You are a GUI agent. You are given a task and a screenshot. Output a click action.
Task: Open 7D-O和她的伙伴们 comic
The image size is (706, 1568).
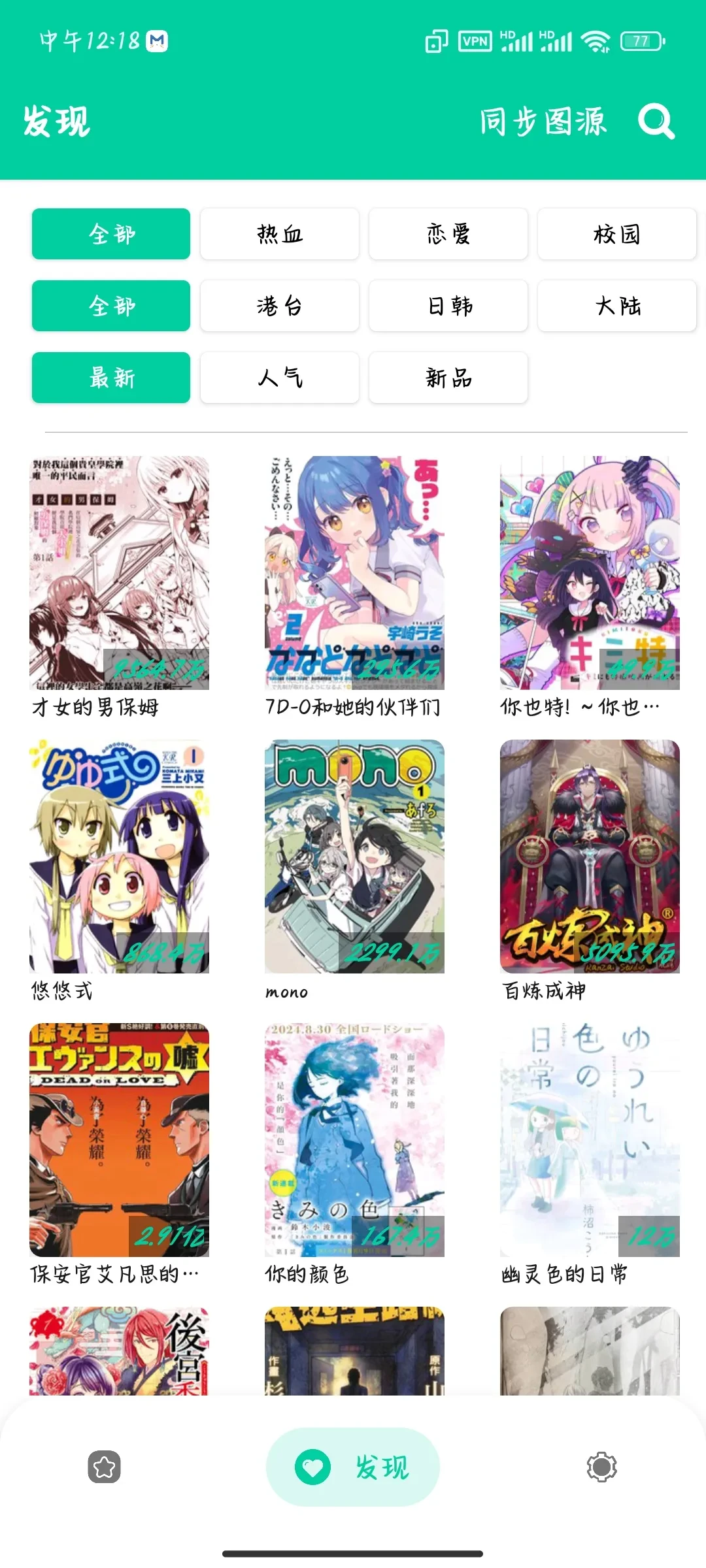point(354,573)
